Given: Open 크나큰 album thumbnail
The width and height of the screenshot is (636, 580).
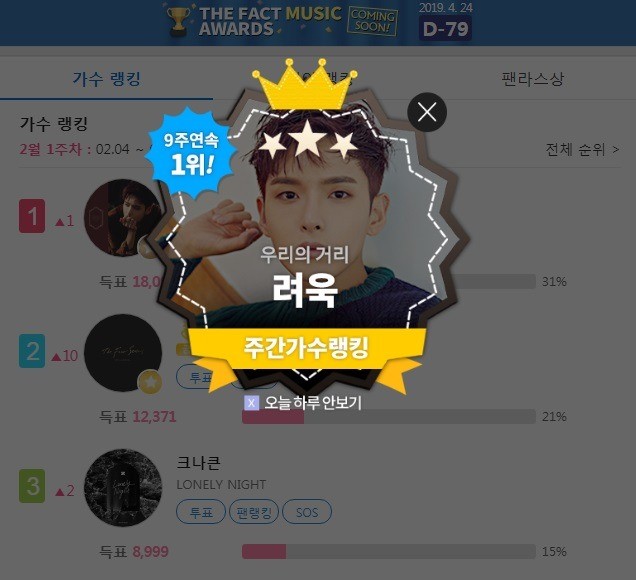Looking at the screenshot, I should coord(123,488).
